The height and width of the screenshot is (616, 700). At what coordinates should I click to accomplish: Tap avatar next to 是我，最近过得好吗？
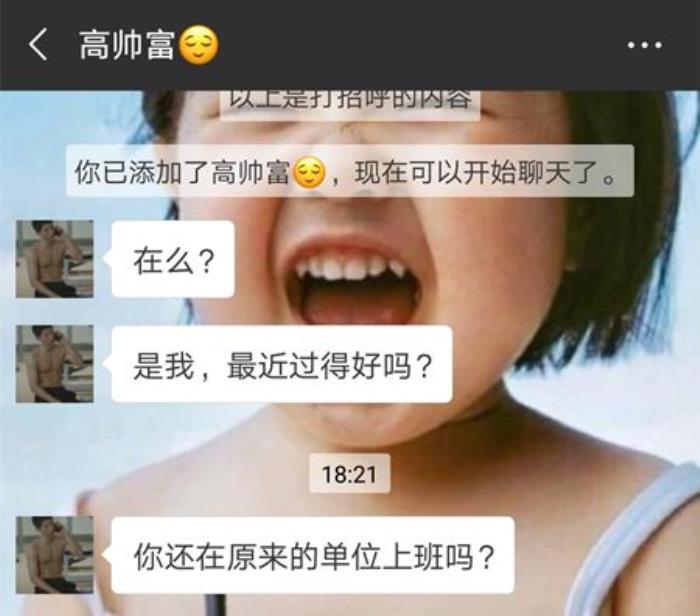(x=54, y=364)
